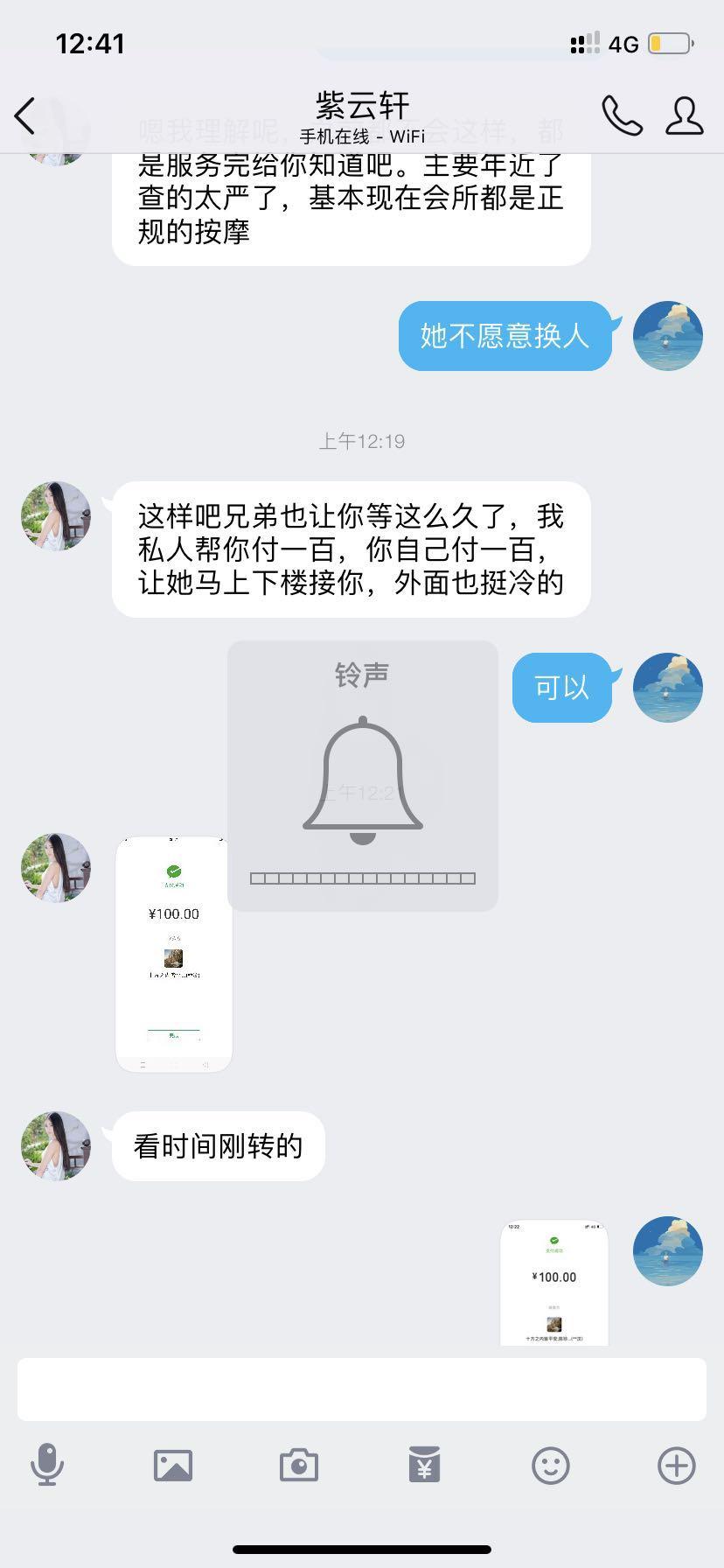
Task: Open the received ¥100.00 payment screenshot
Action: pyautogui.click(x=173, y=954)
